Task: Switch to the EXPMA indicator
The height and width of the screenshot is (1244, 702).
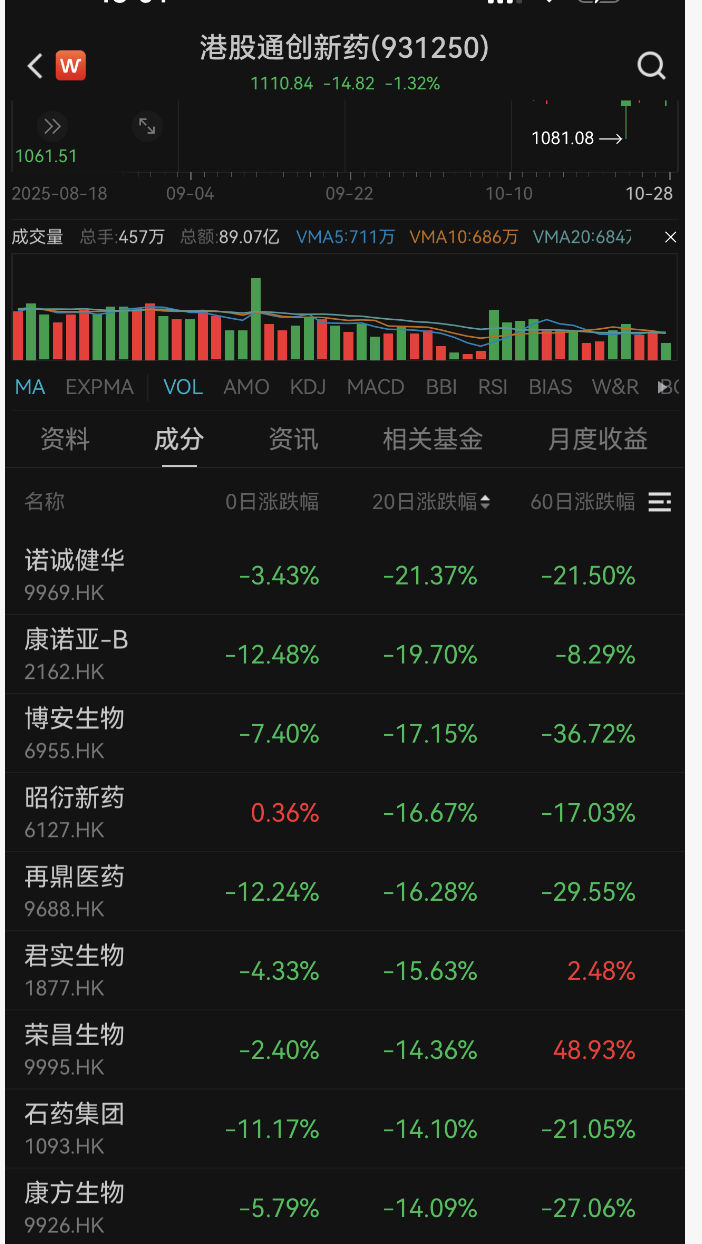Action: [99, 387]
